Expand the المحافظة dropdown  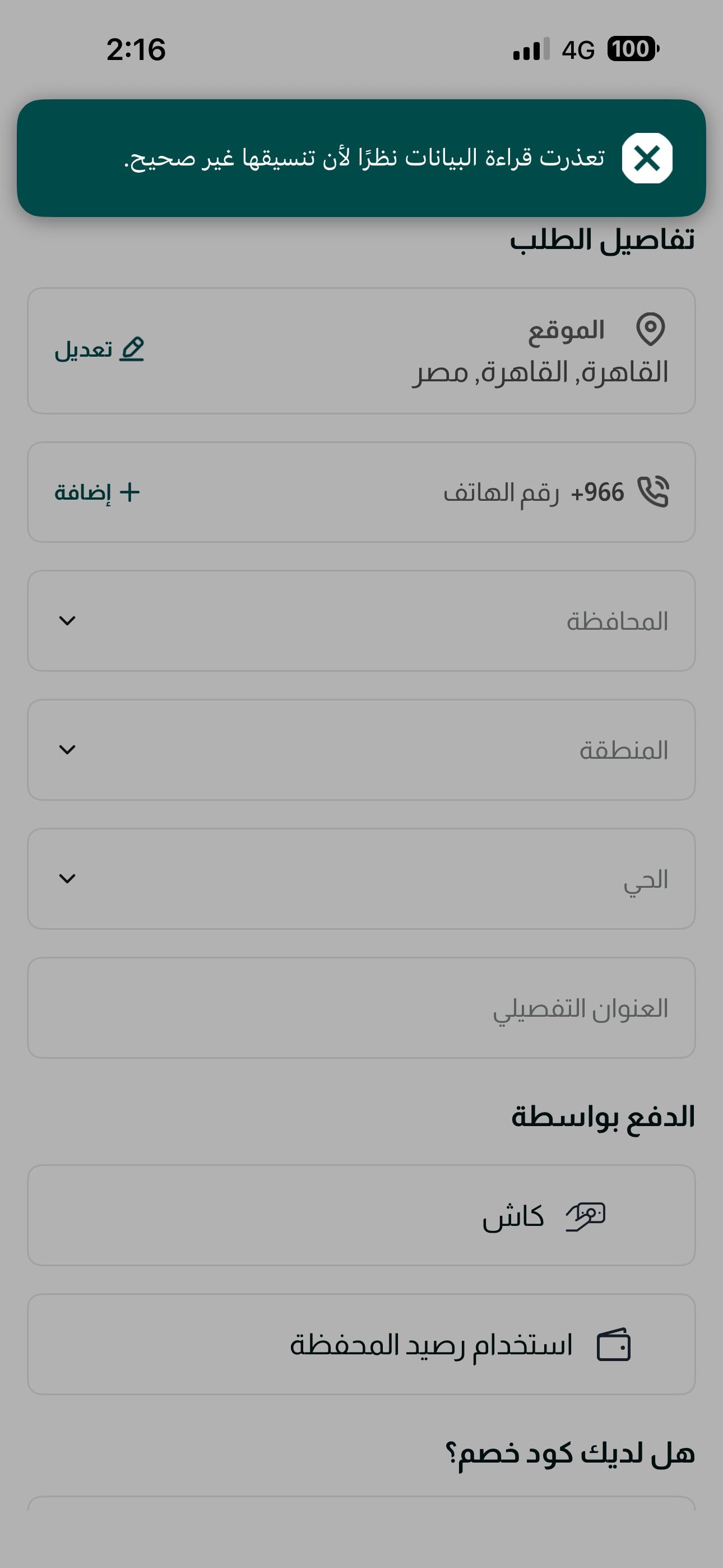click(x=361, y=621)
